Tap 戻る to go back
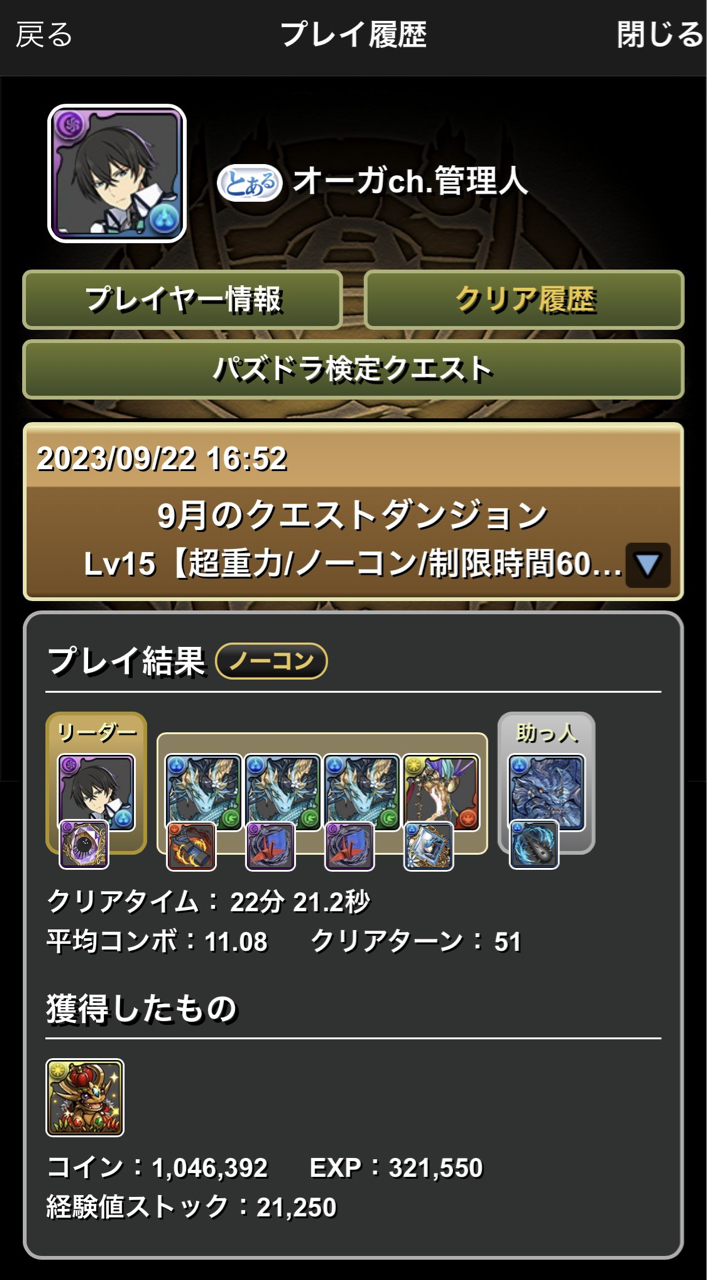 [45, 36]
